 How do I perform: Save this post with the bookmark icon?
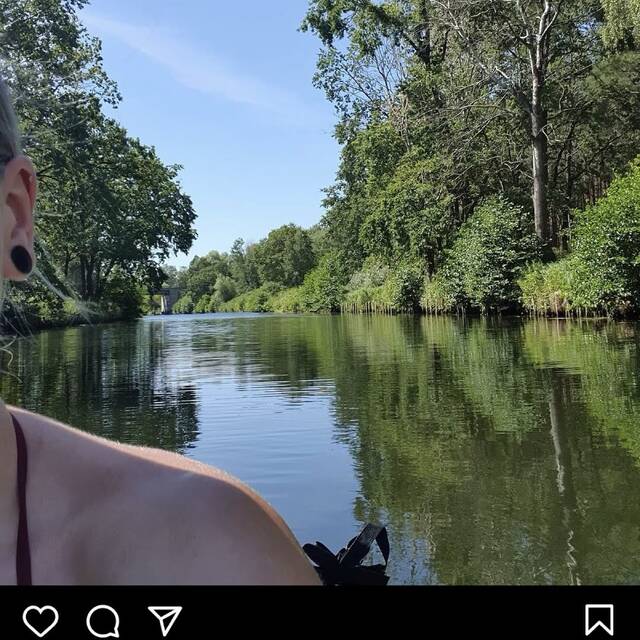[599, 621]
